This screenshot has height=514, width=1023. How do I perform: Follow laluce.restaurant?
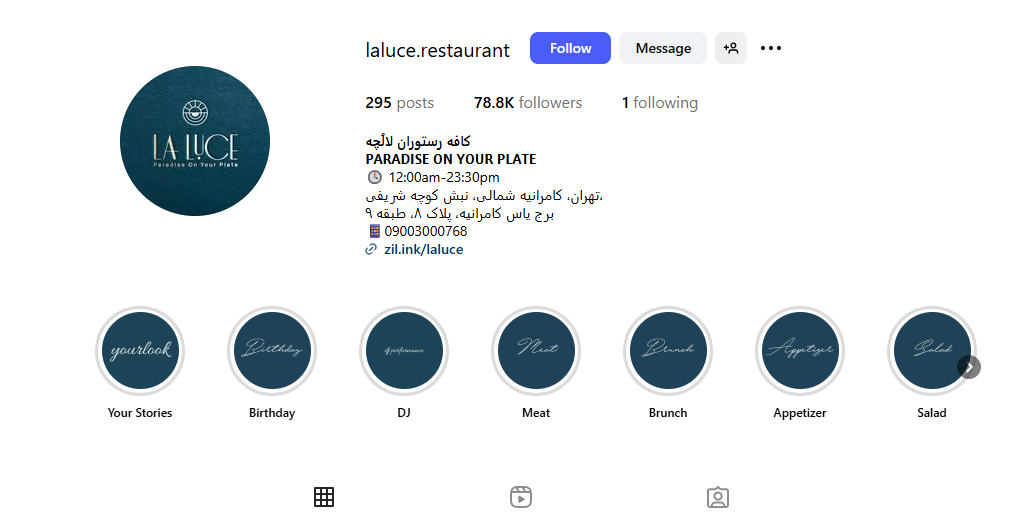tap(570, 48)
